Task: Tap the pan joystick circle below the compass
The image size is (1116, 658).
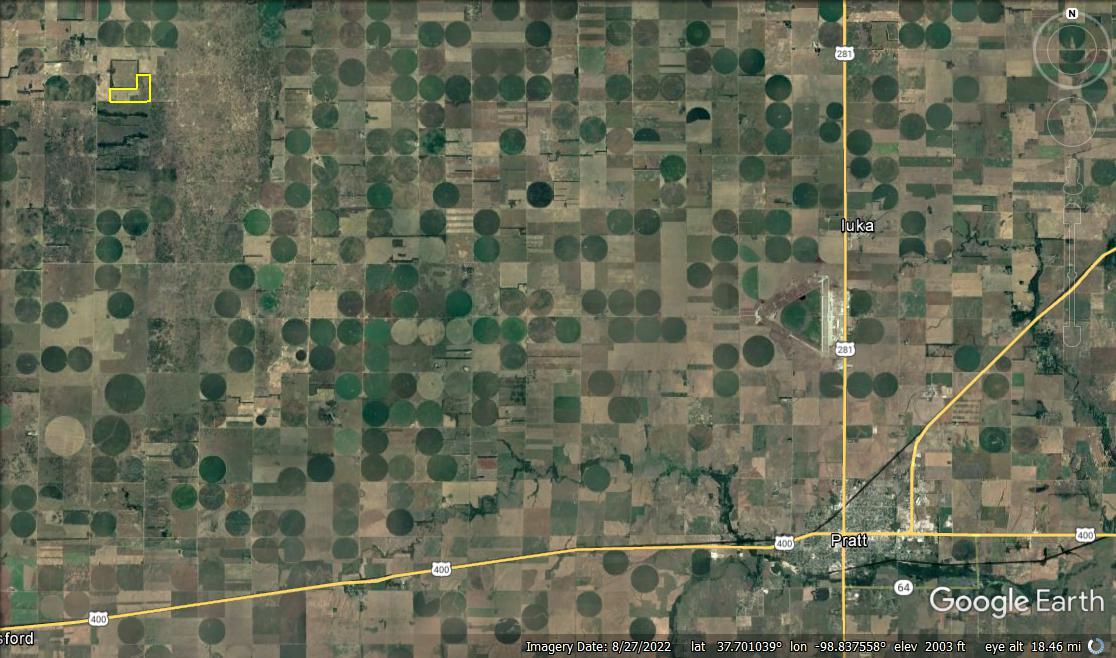Action: (1071, 119)
